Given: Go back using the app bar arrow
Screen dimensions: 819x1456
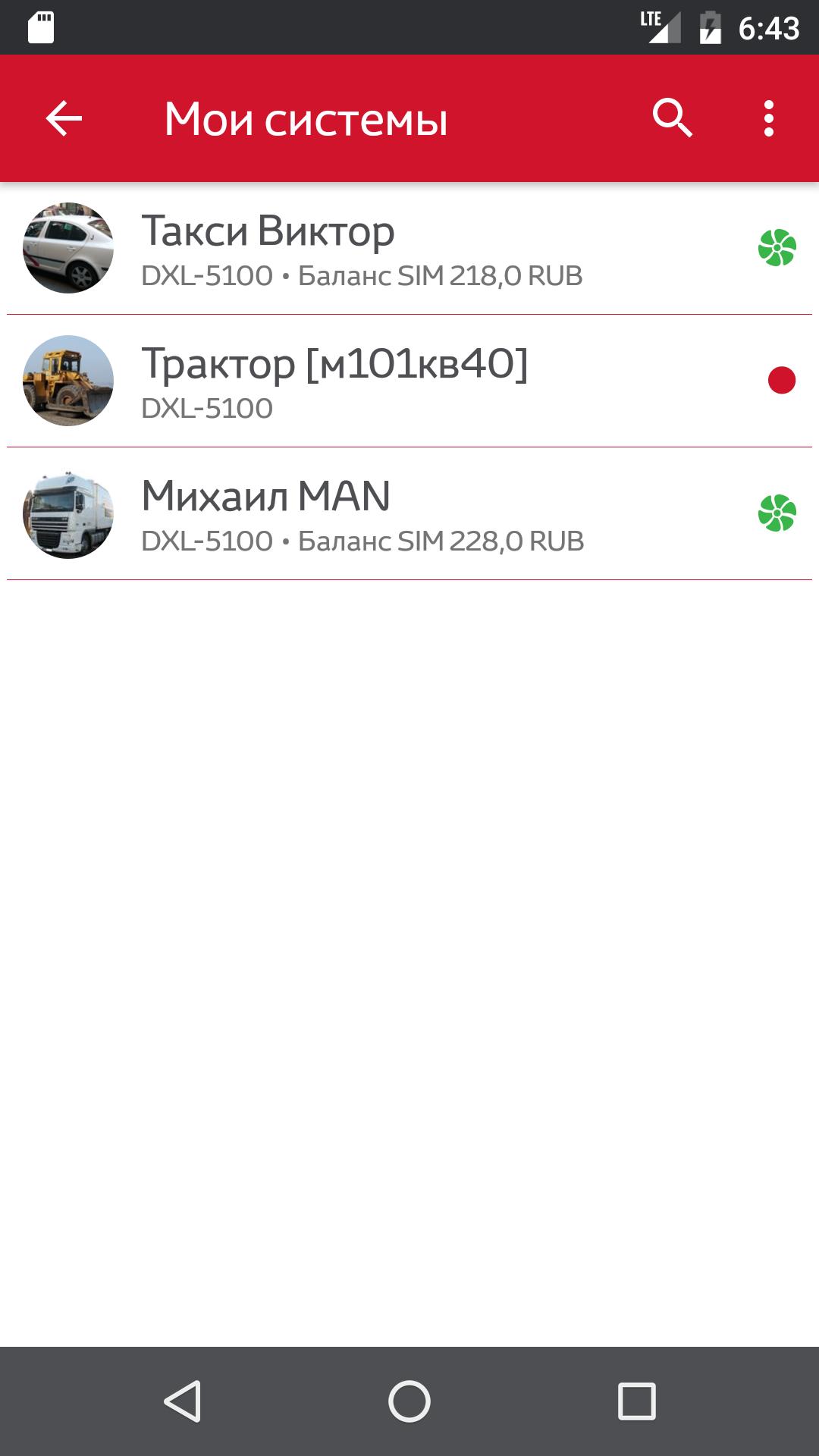Looking at the screenshot, I should (x=64, y=119).
